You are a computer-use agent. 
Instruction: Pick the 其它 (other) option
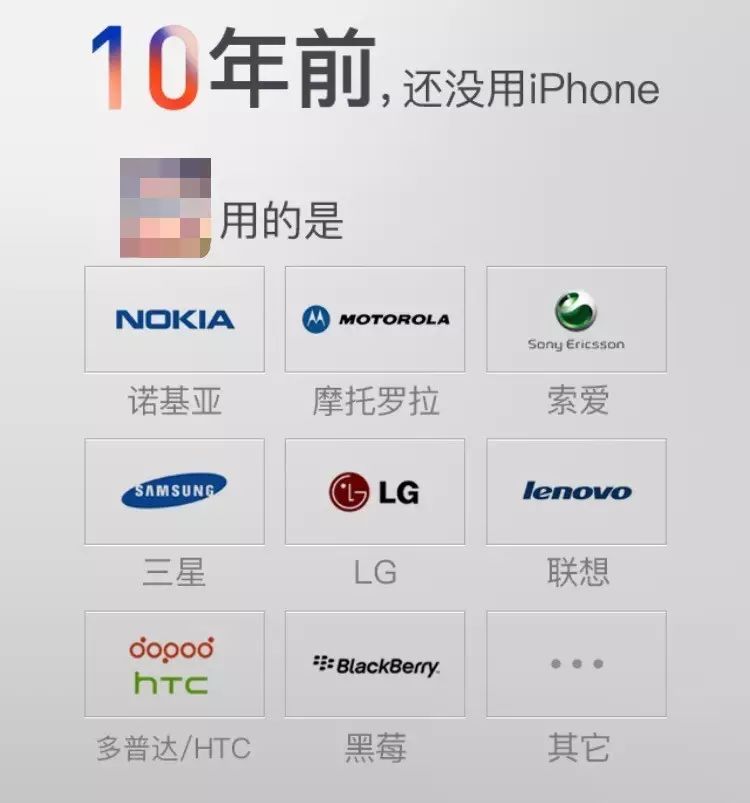tap(576, 664)
